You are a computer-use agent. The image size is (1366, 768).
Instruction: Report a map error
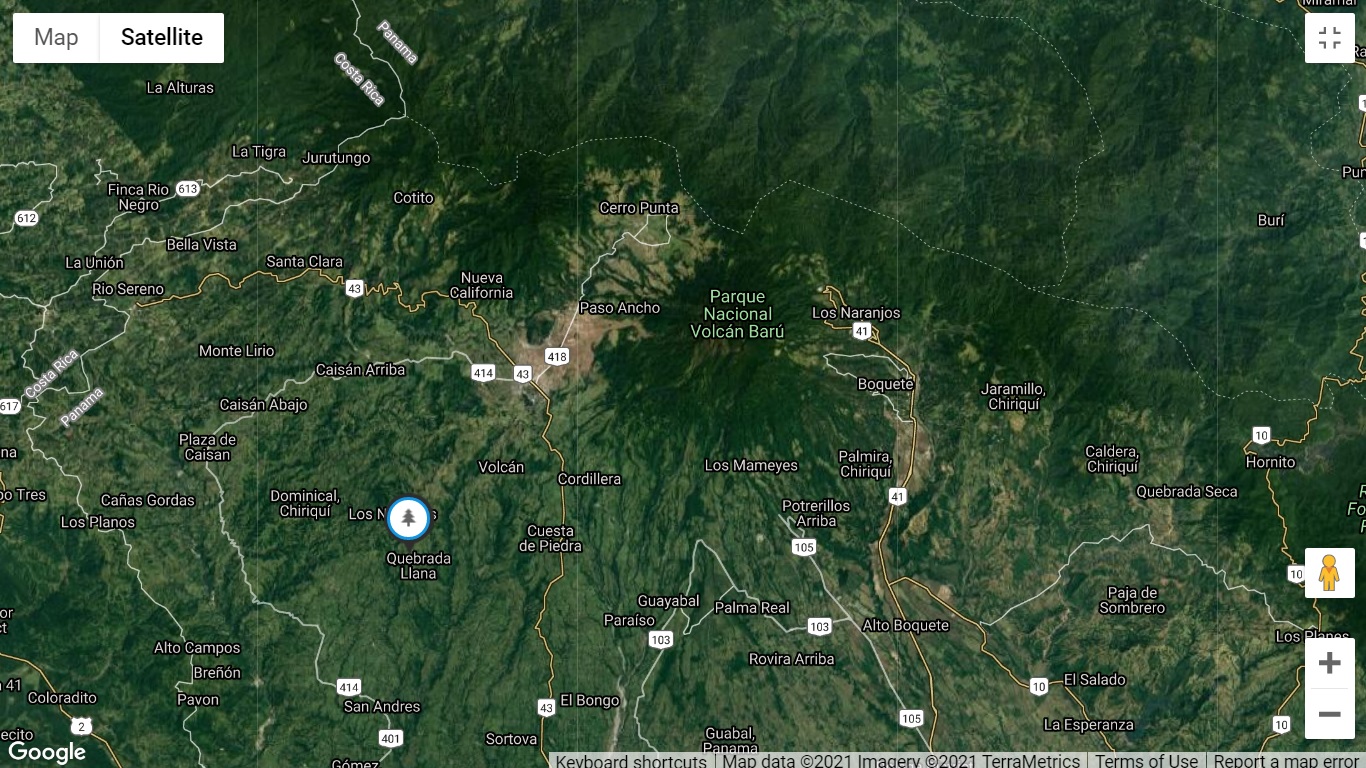[1286, 761]
